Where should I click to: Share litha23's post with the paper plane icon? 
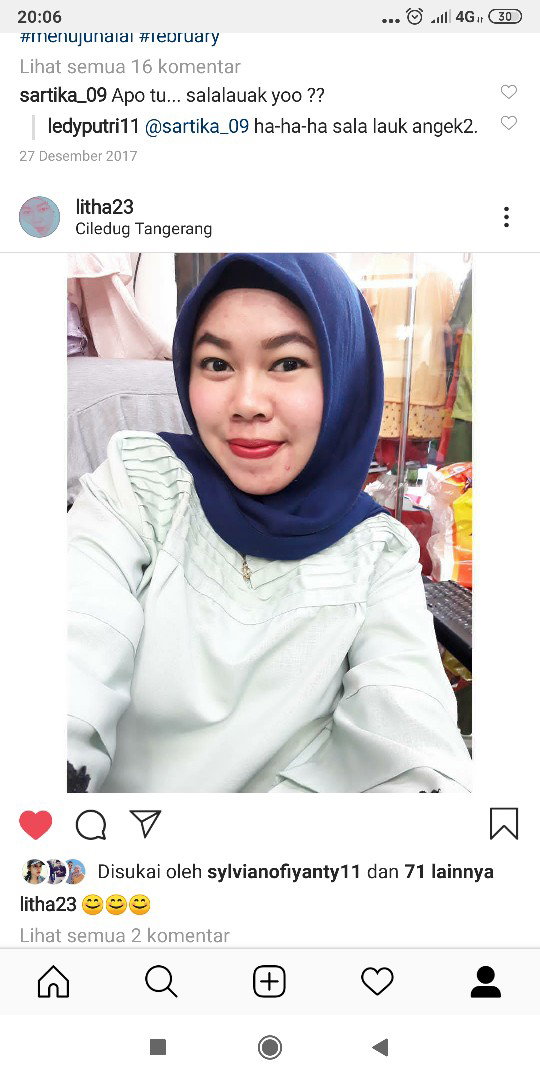click(x=145, y=823)
